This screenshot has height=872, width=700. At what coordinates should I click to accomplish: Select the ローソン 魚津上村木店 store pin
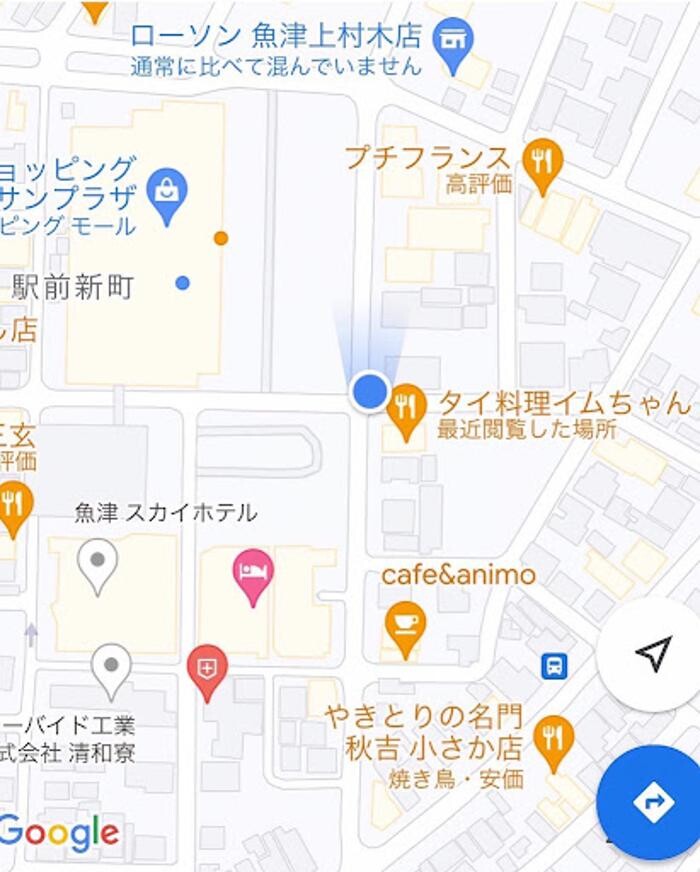point(457,42)
